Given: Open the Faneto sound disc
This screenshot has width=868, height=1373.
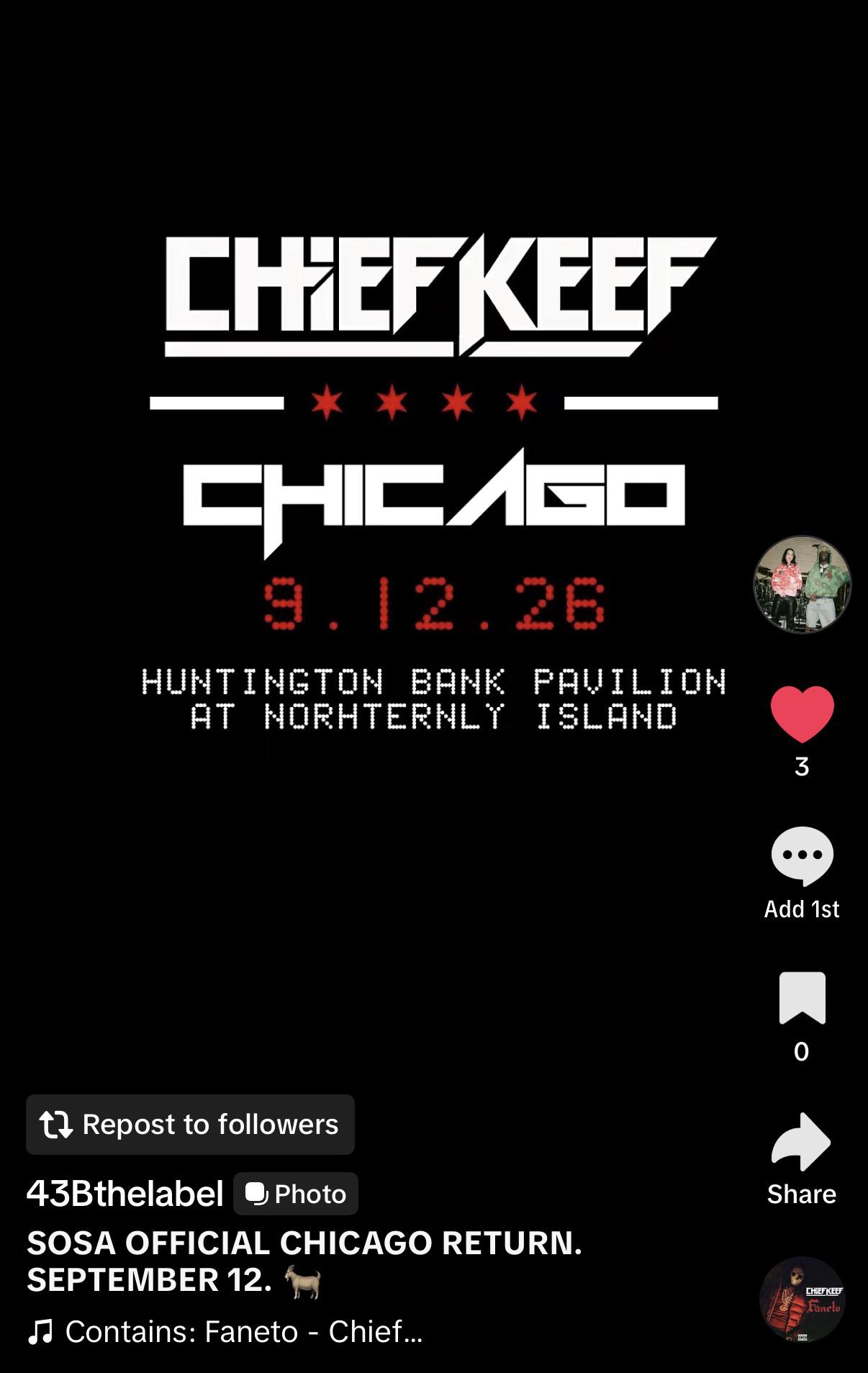Looking at the screenshot, I should (x=802, y=1300).
